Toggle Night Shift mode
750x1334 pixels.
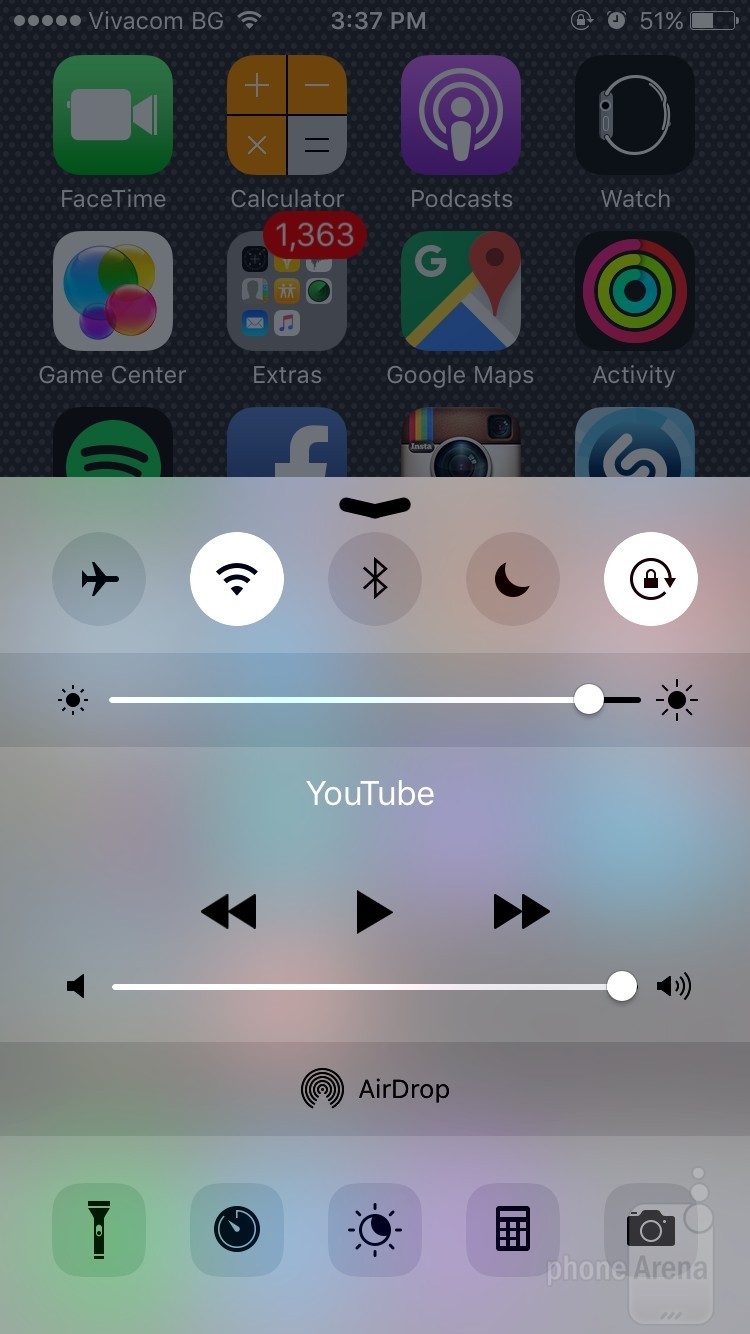(x=375, y=1230)
